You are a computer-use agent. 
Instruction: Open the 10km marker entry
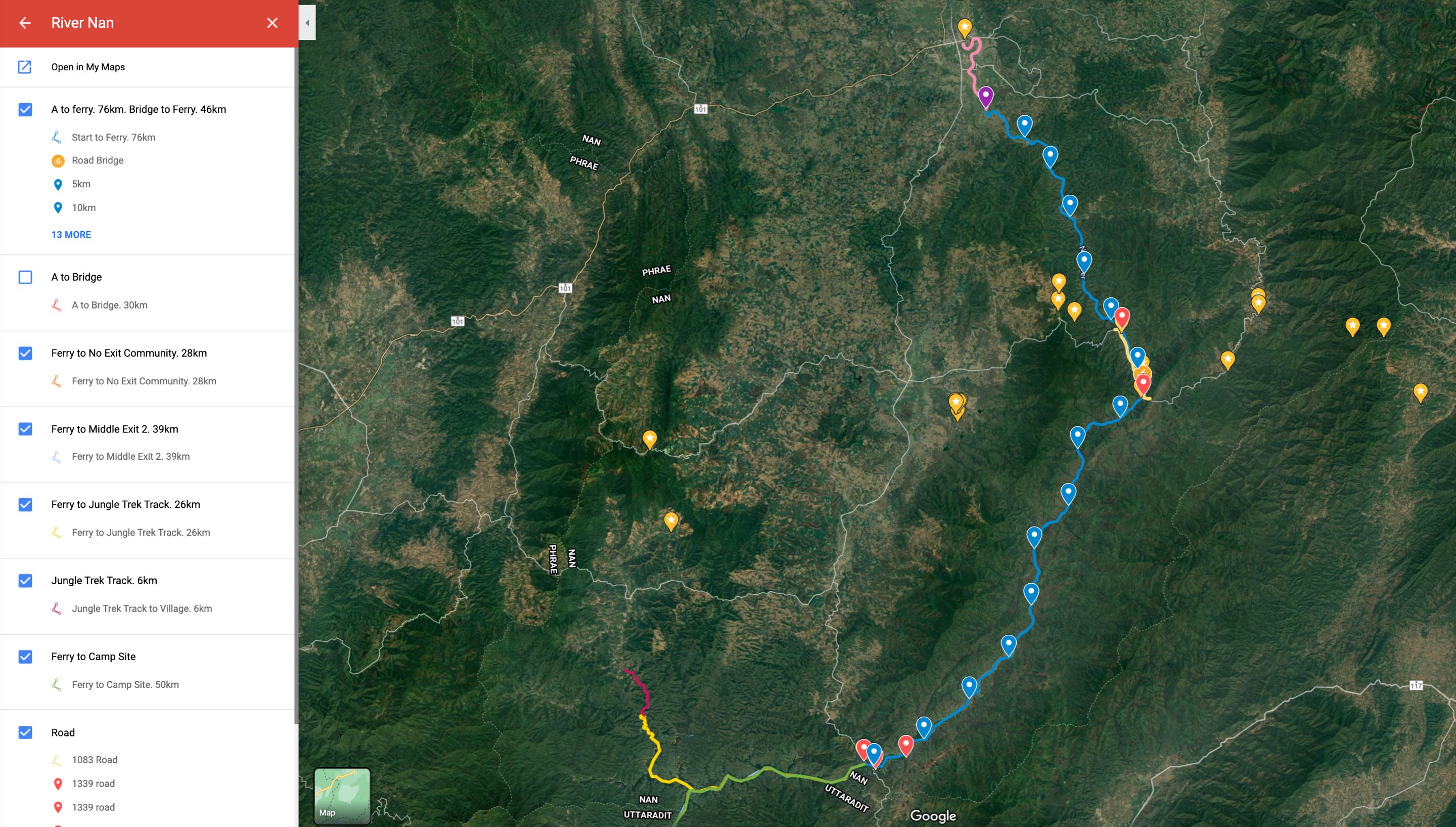click(83, 208)
